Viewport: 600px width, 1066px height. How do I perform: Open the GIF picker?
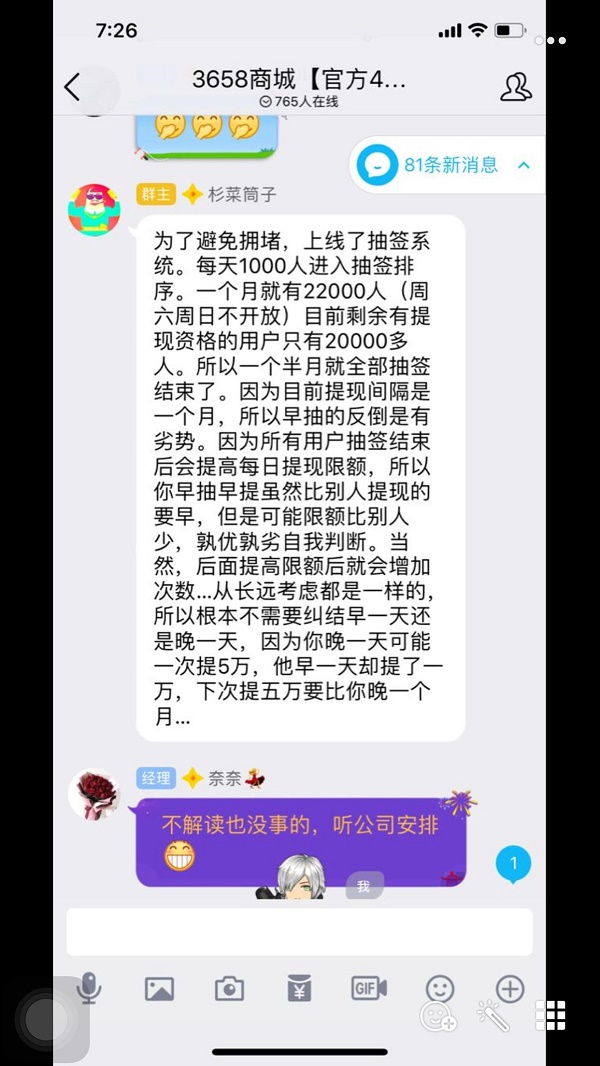(369, 989)
